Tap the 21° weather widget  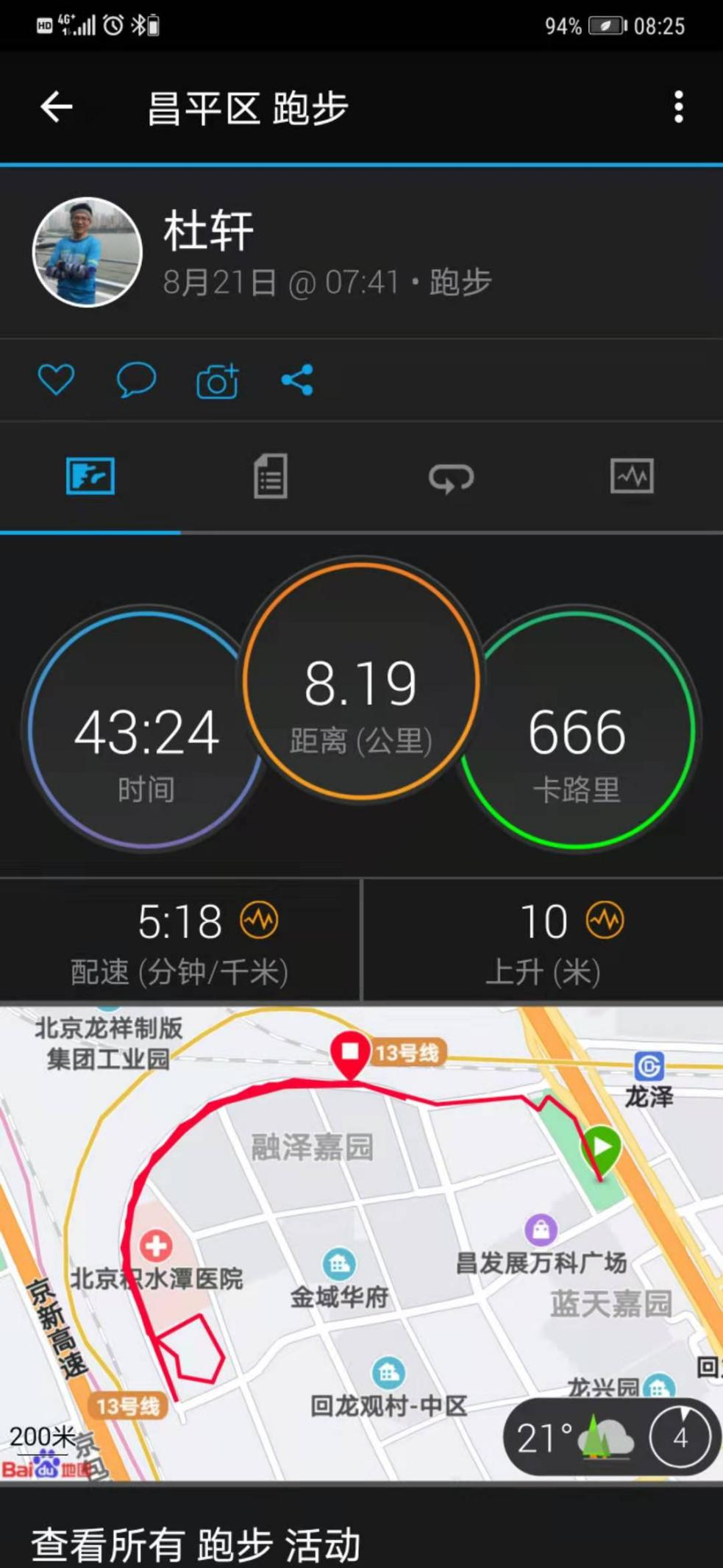(x=574, y=1437)
